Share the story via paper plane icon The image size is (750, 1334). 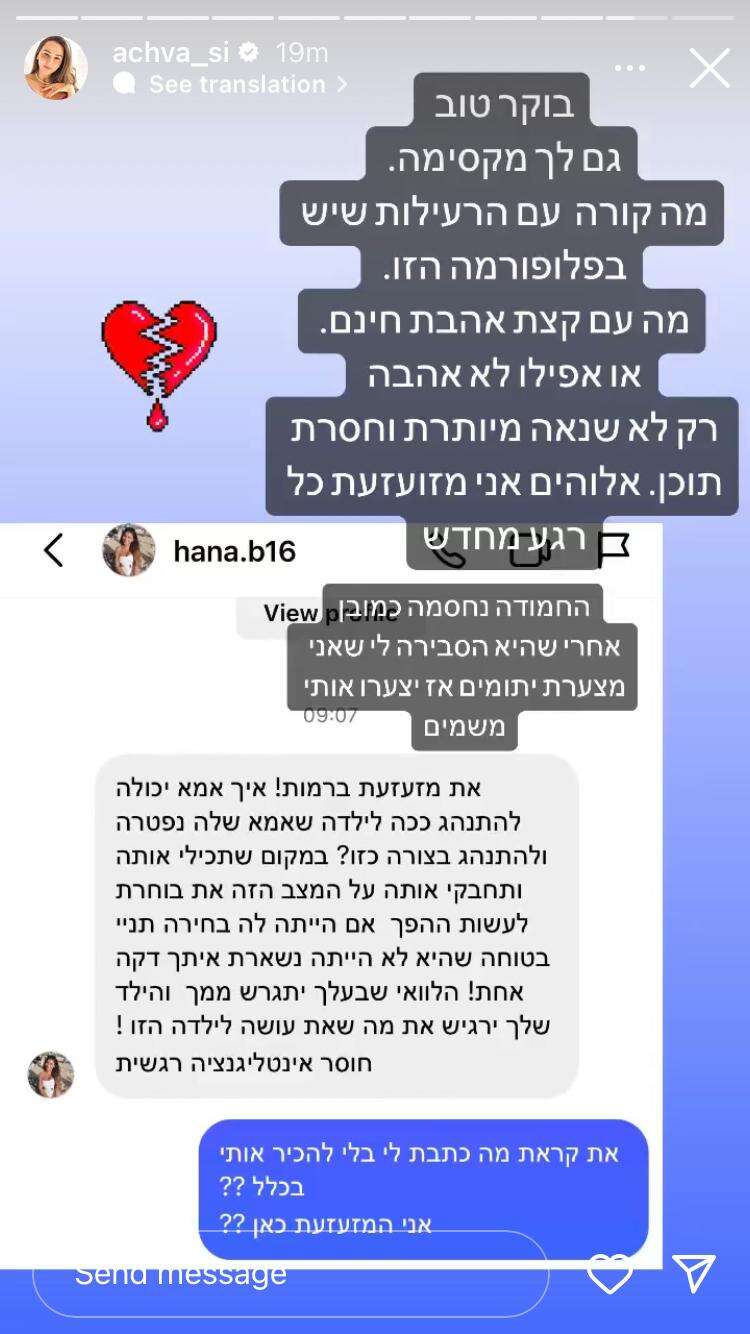(693, 1274)
